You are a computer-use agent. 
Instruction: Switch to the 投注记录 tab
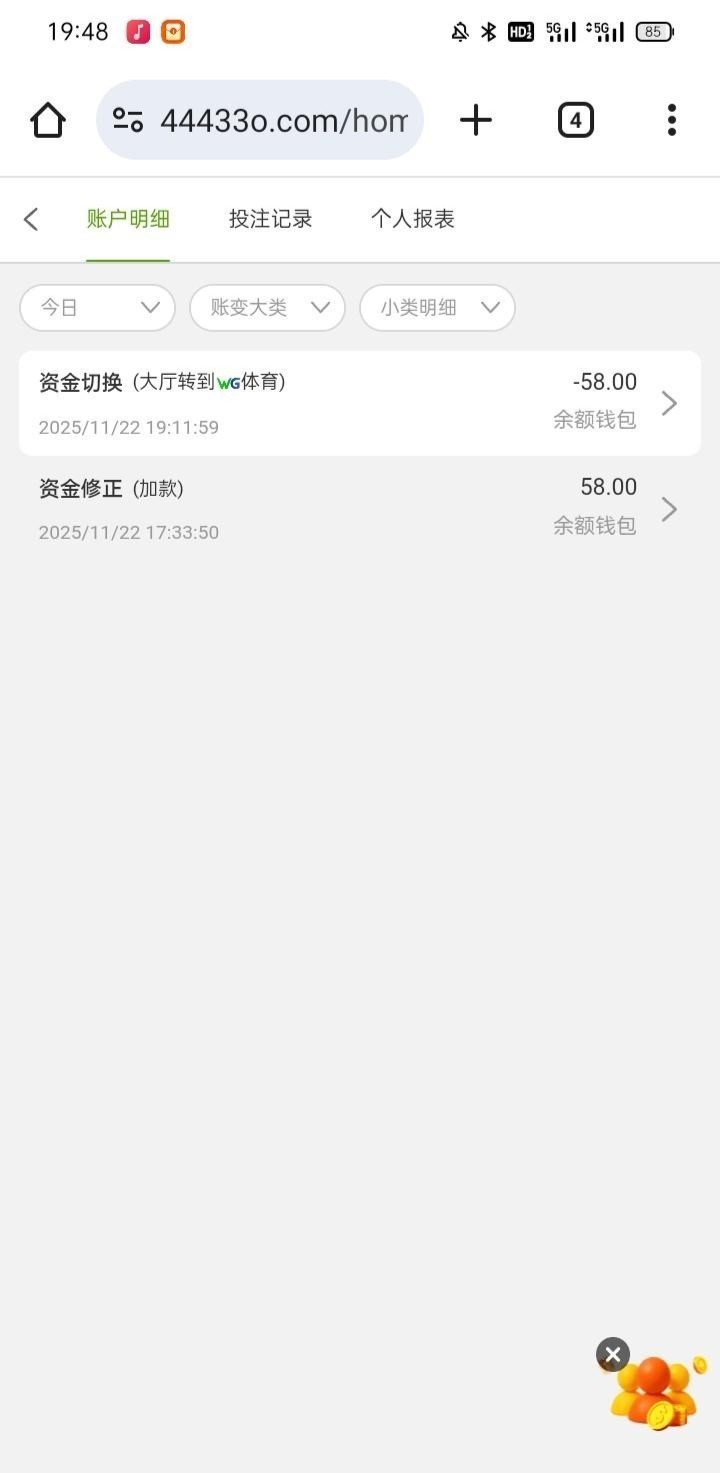point(270,219)
